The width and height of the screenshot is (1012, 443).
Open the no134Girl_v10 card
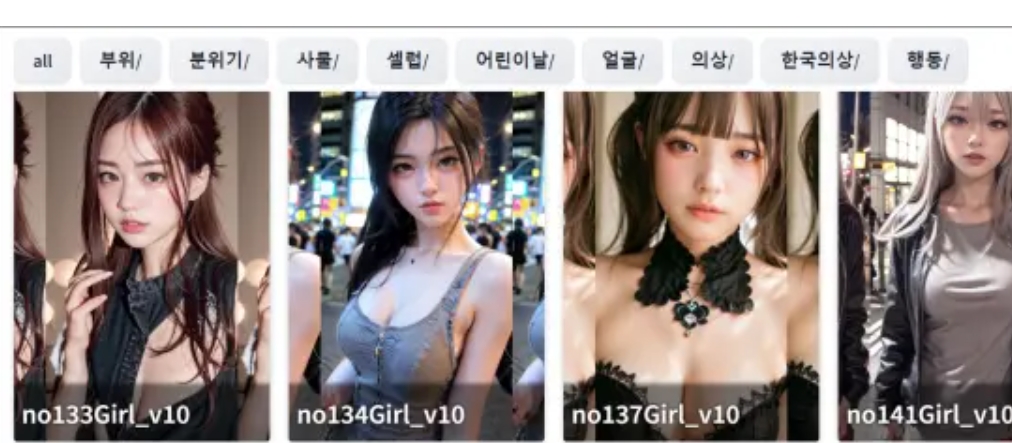click(x=416, y=265)
